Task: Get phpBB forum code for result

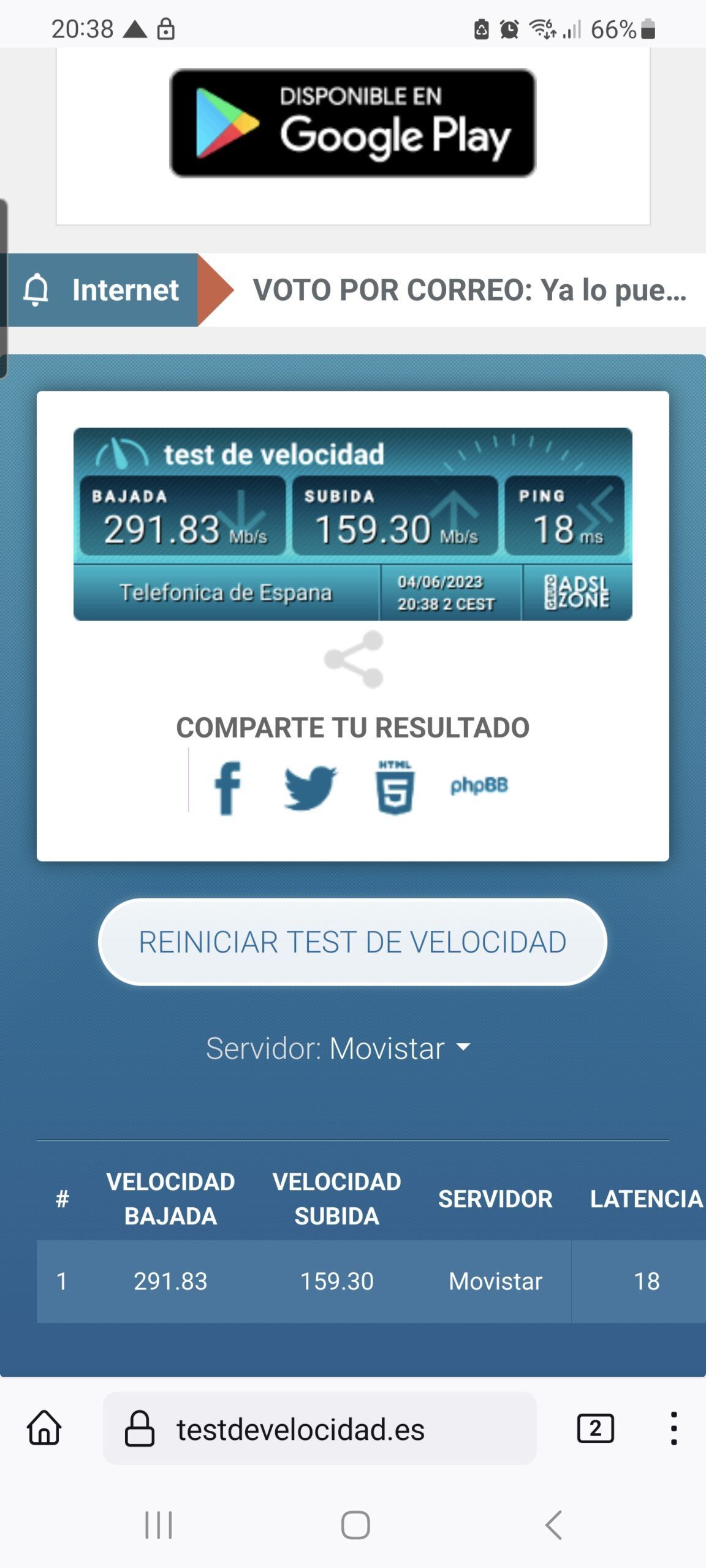Action: point(479,785)
